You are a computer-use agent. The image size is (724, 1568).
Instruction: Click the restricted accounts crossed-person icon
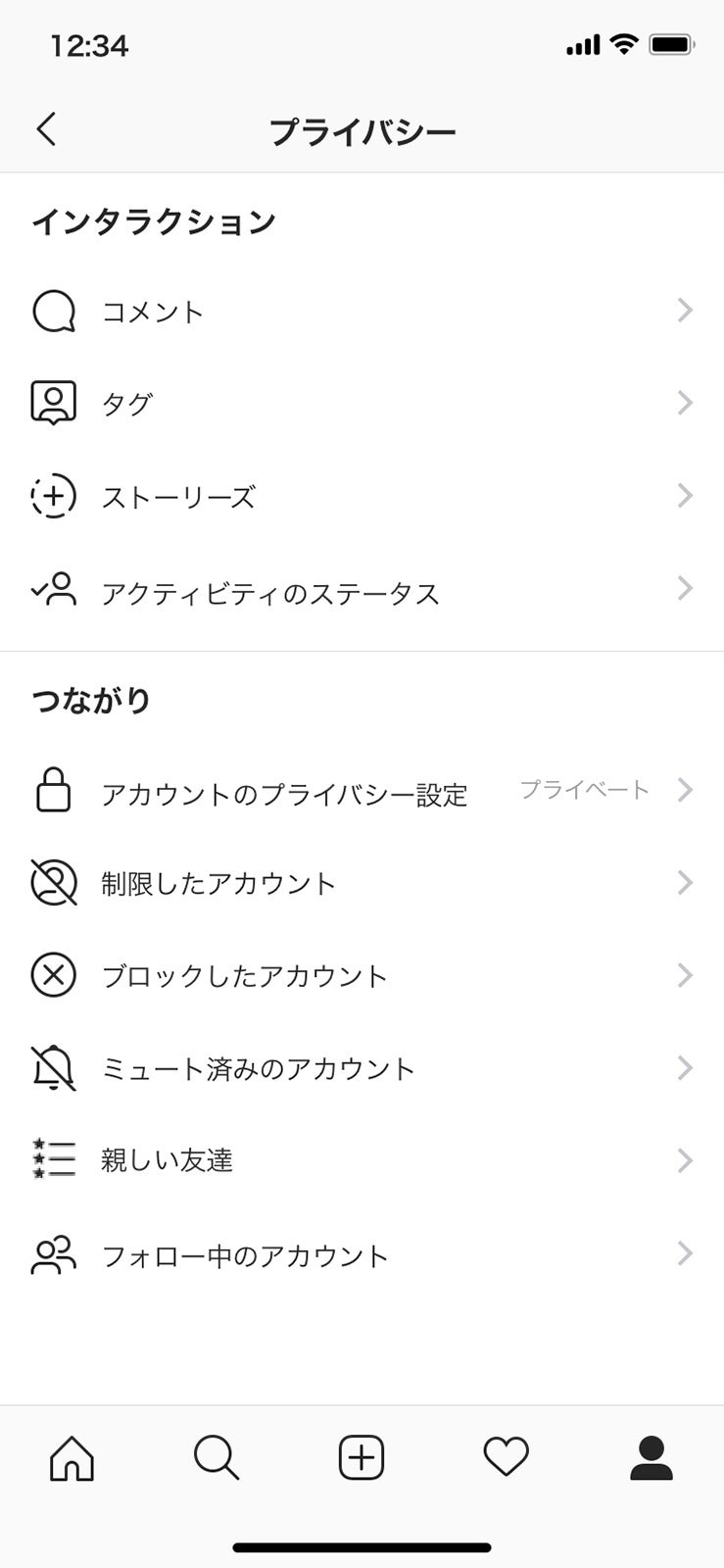pyautogui.click(x=54, y=882)
